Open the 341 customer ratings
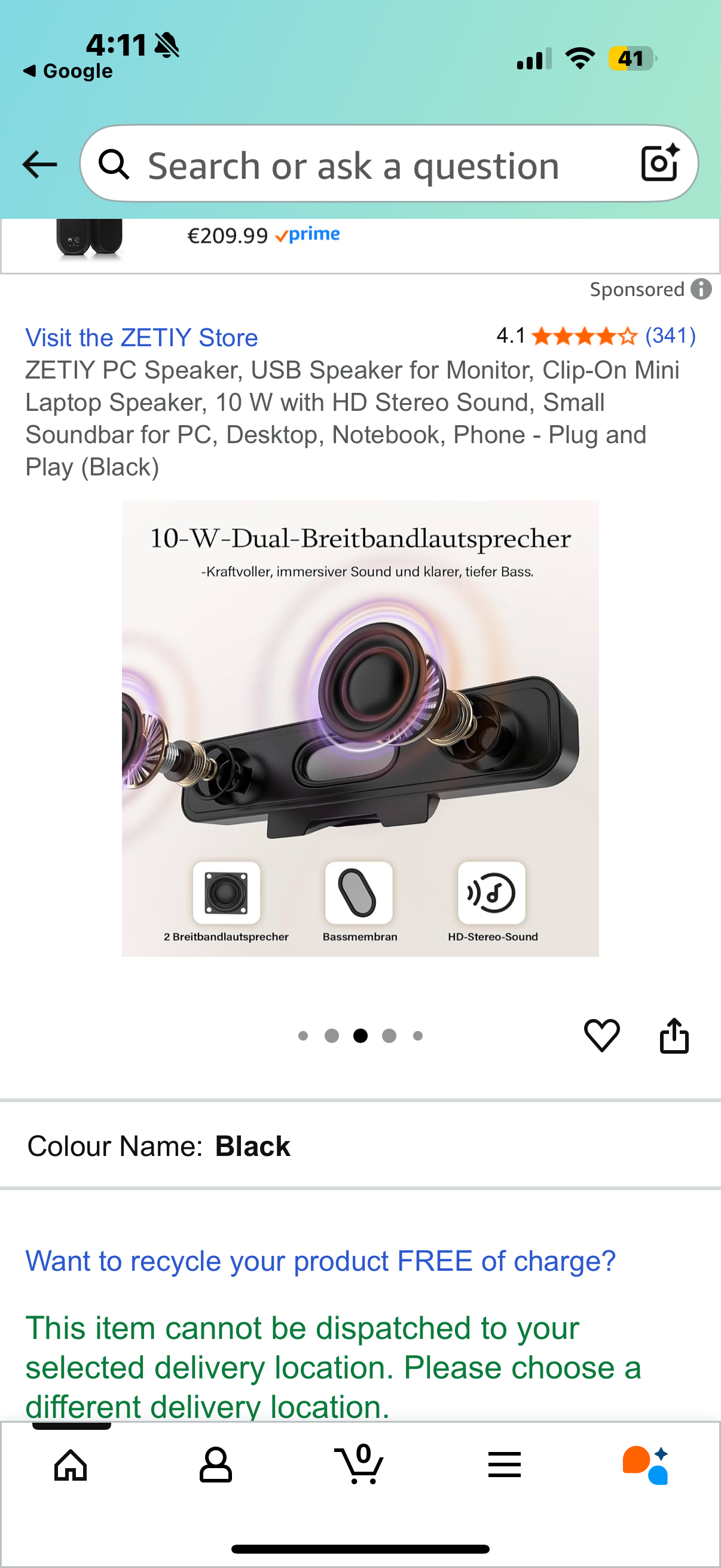 point(670,335)
